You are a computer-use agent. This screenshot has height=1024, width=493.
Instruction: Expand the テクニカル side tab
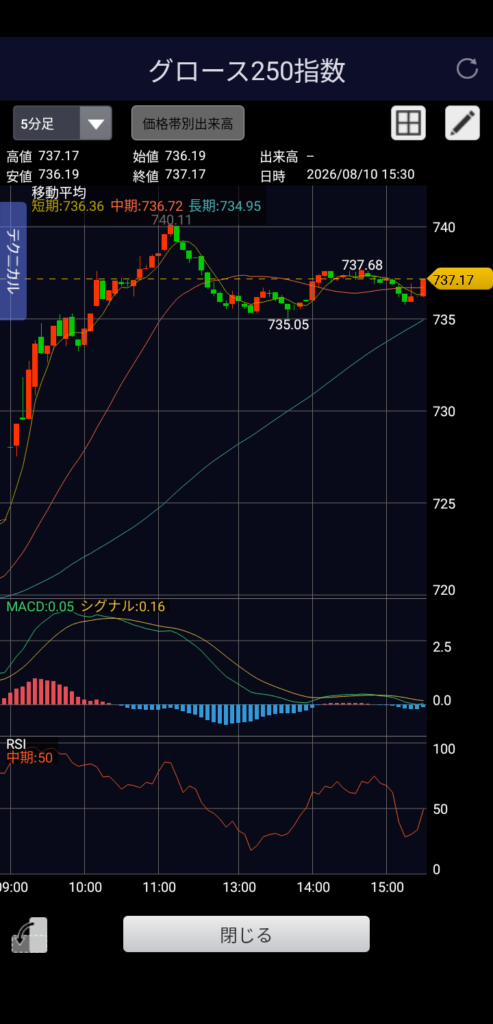point(13,261)
